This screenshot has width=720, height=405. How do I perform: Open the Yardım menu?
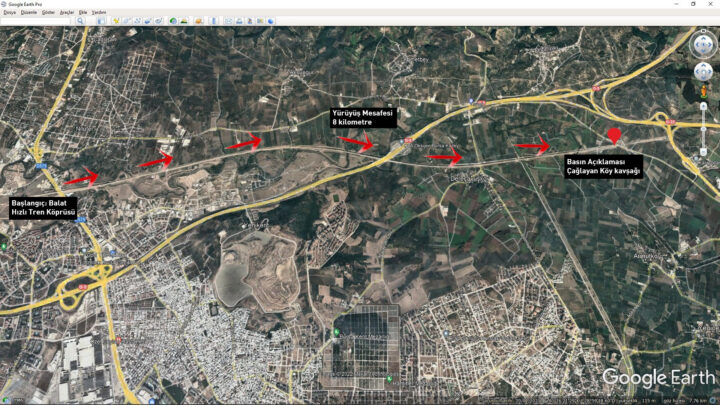99,12
